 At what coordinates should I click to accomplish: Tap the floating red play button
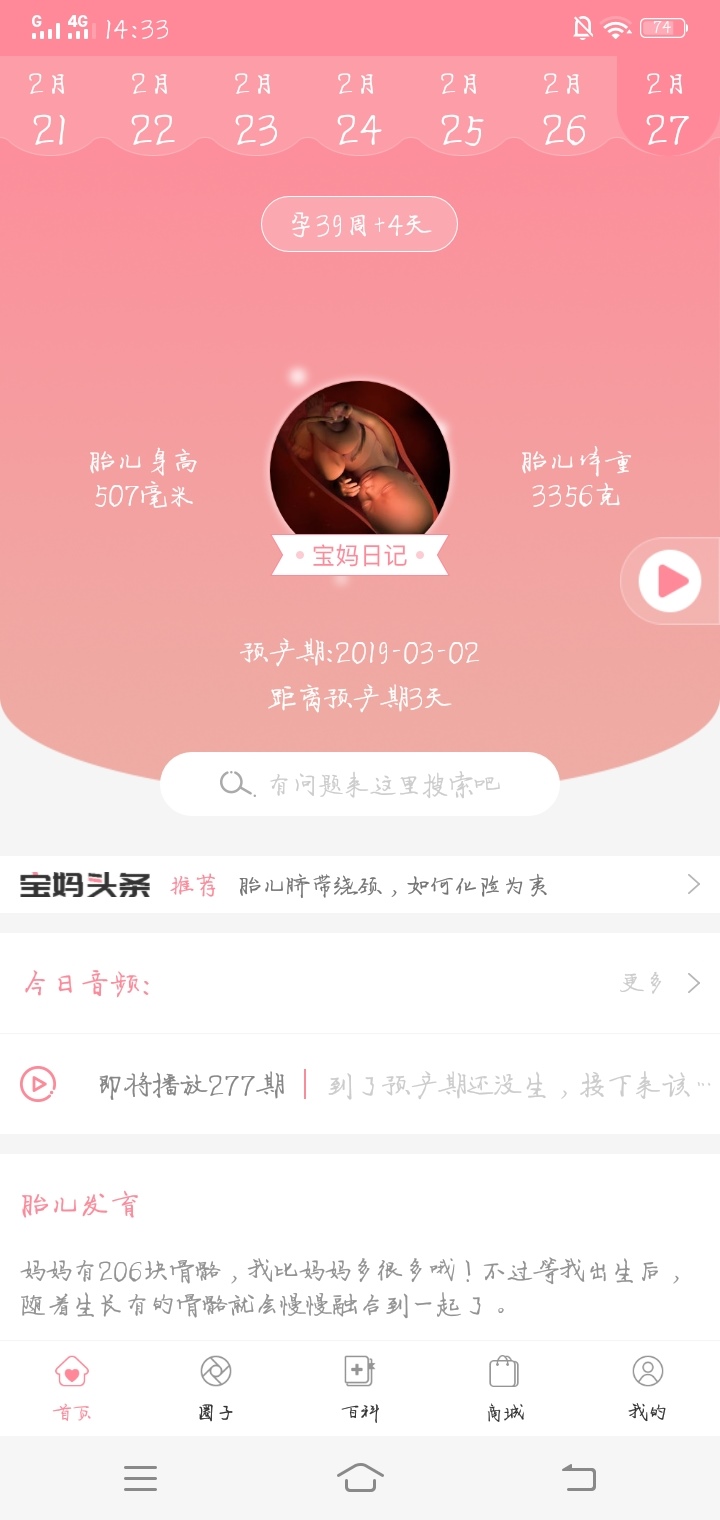pyautogui.click(x=670, y=581)
